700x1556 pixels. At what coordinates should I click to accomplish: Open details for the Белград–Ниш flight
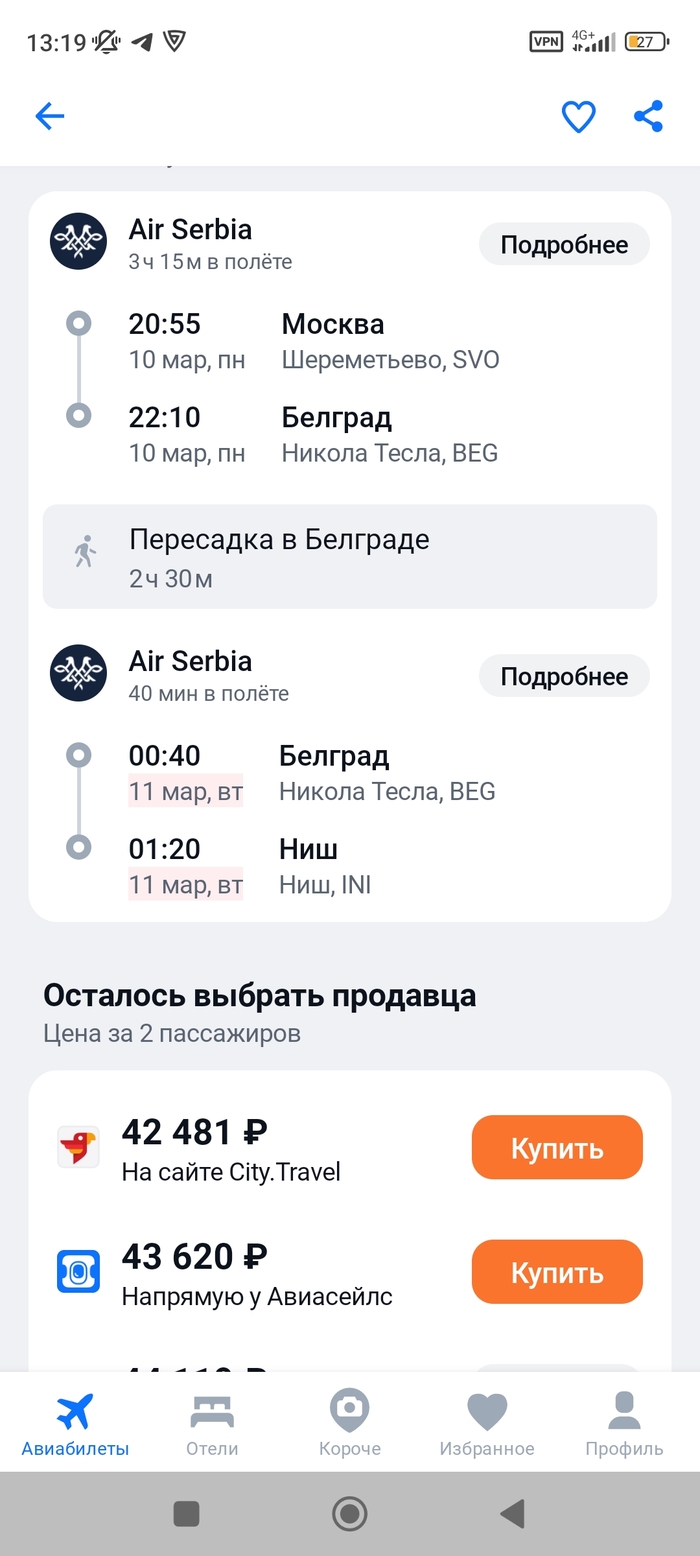(x=564, y=677)
